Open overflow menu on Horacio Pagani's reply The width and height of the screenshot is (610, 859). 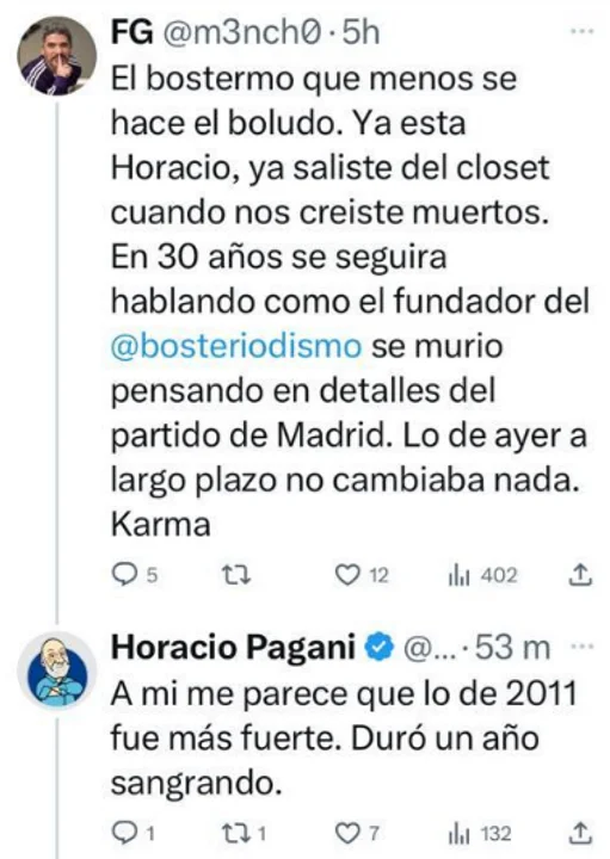pos(580,648)
